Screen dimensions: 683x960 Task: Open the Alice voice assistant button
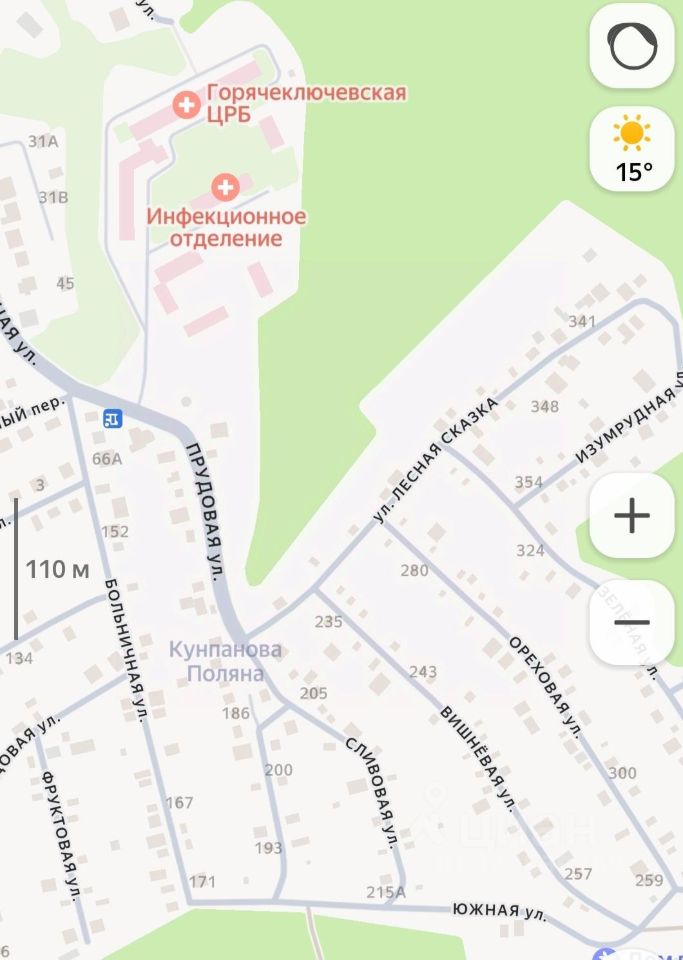(632, 46)
